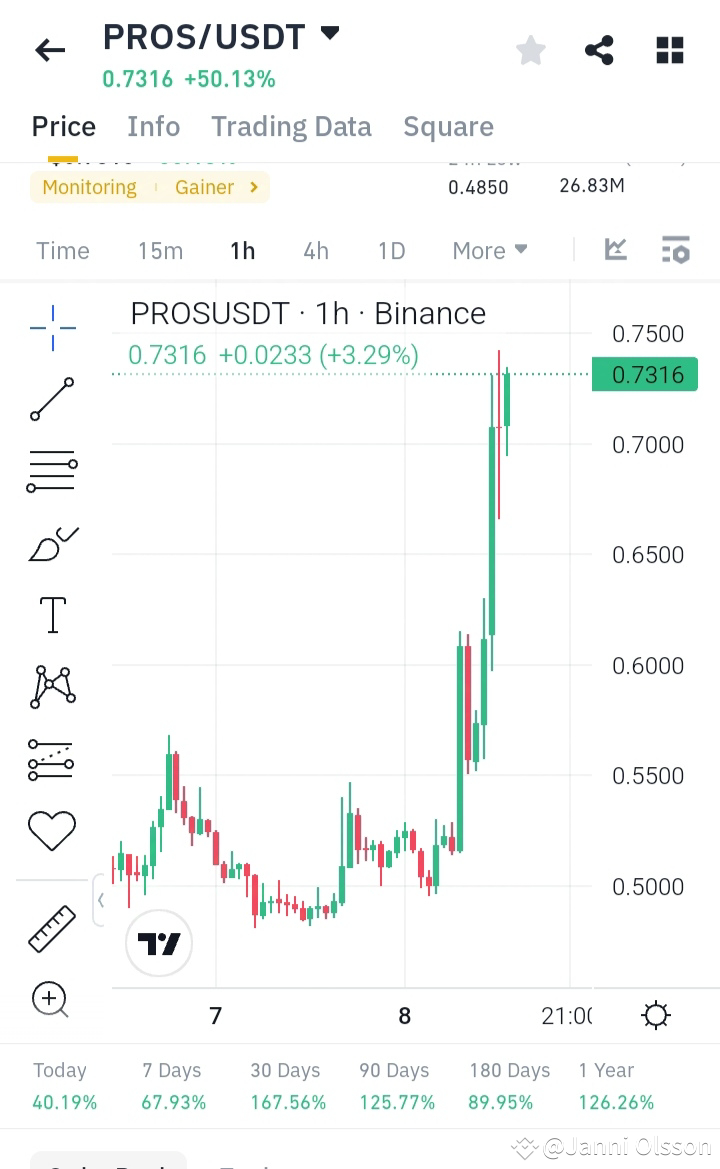Toggle PROS/USDT as a favorite star
Image resolution: width=720 pixels, height=1169 pixels.
[530, 49]
